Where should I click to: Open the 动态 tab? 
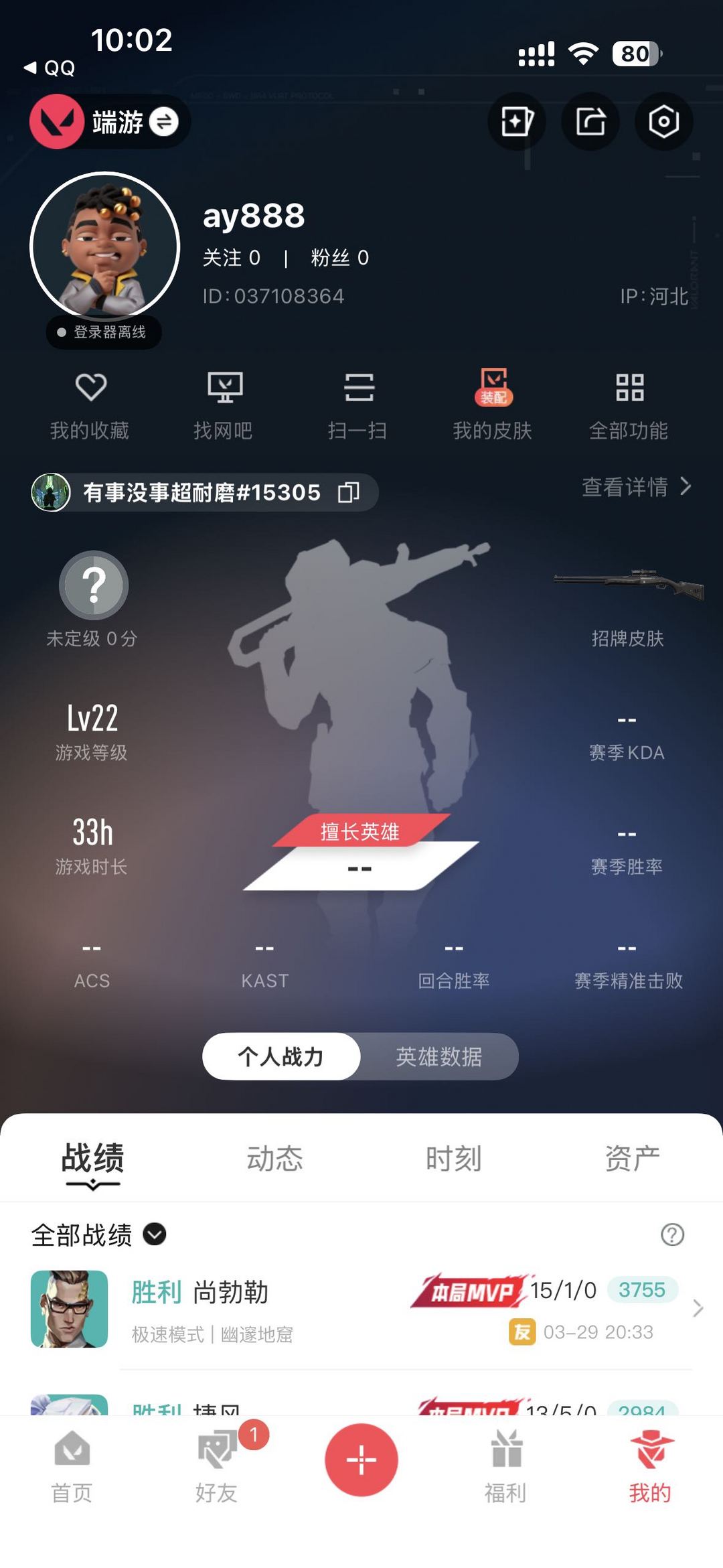[x=274, y=1154]
